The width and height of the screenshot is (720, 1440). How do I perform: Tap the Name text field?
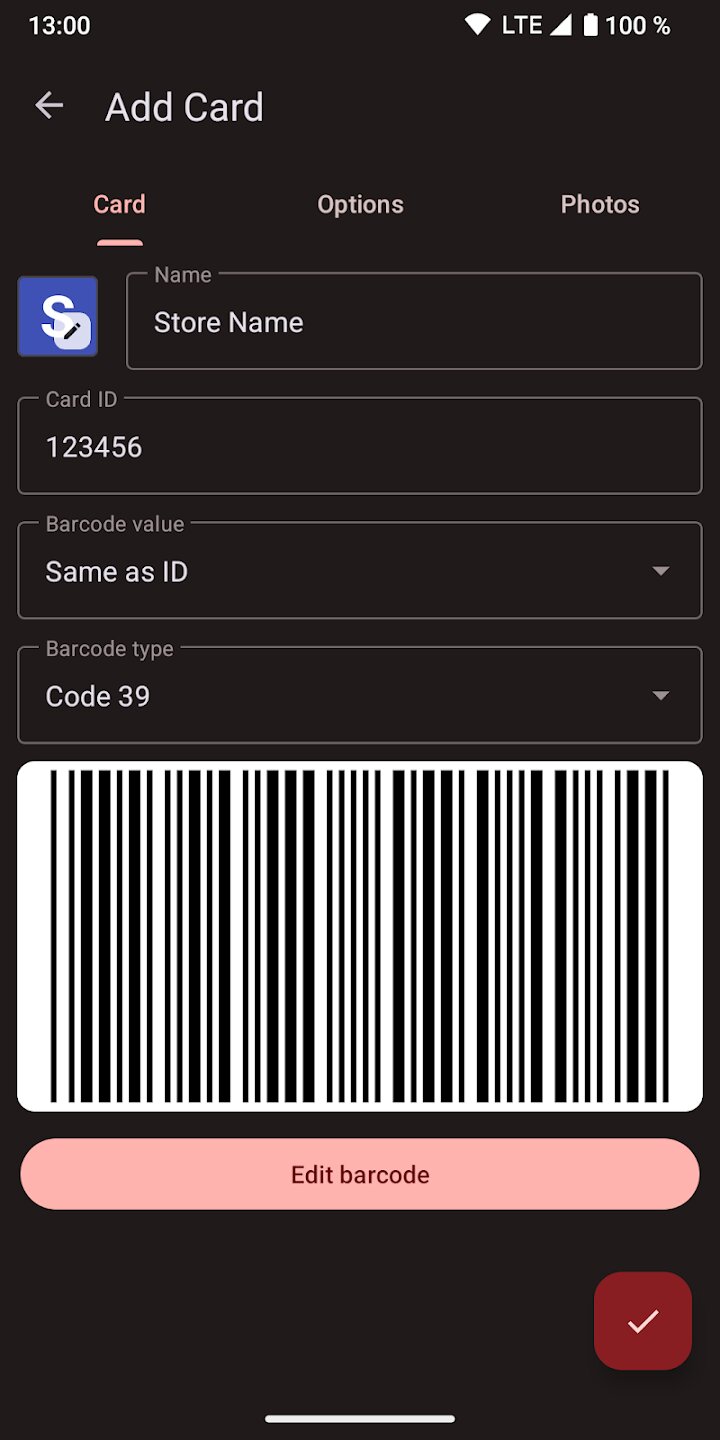pyautogui.click(x=414, y=322)
